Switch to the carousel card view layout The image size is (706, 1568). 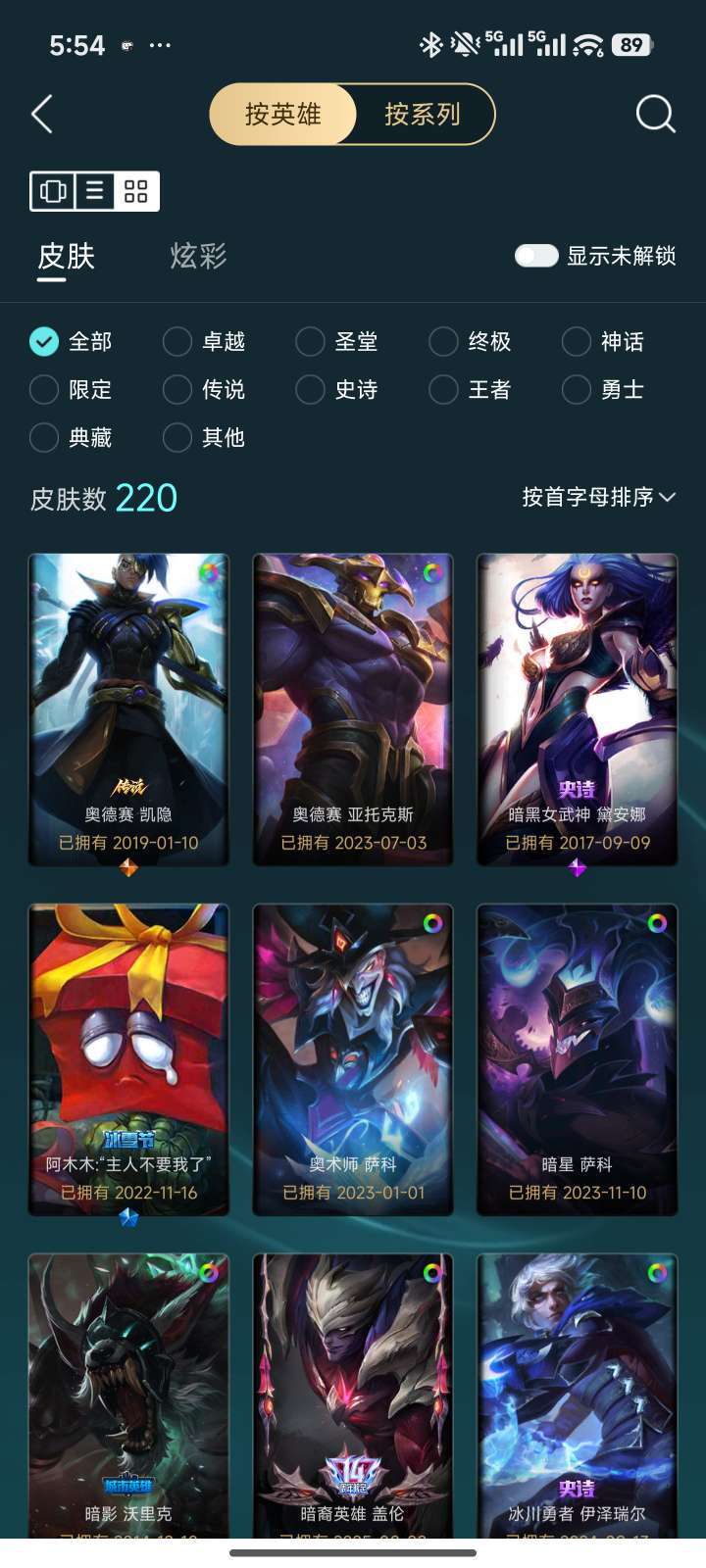(54, 191)
